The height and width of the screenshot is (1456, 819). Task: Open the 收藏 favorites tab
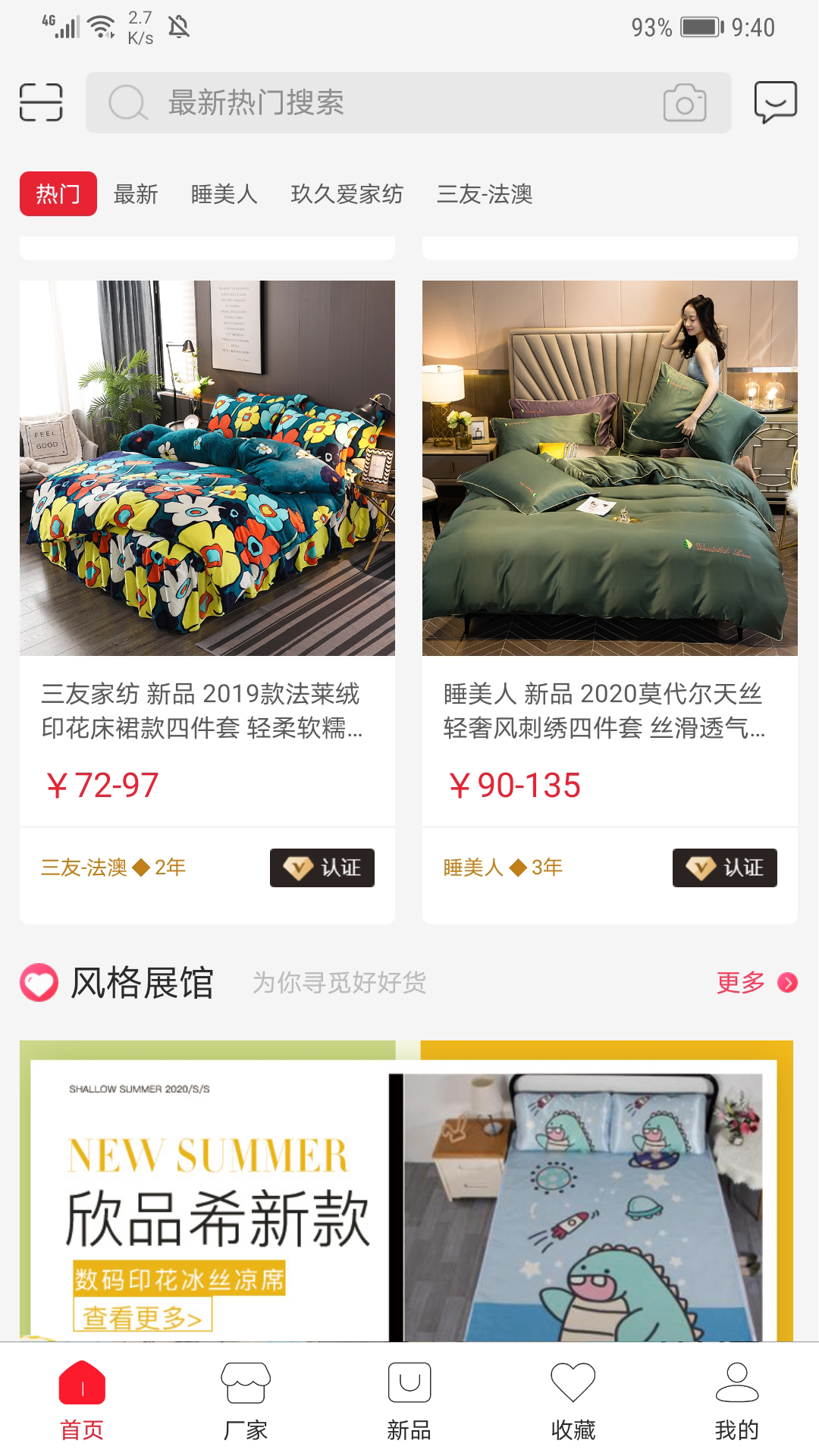(x=573, y=1399)
